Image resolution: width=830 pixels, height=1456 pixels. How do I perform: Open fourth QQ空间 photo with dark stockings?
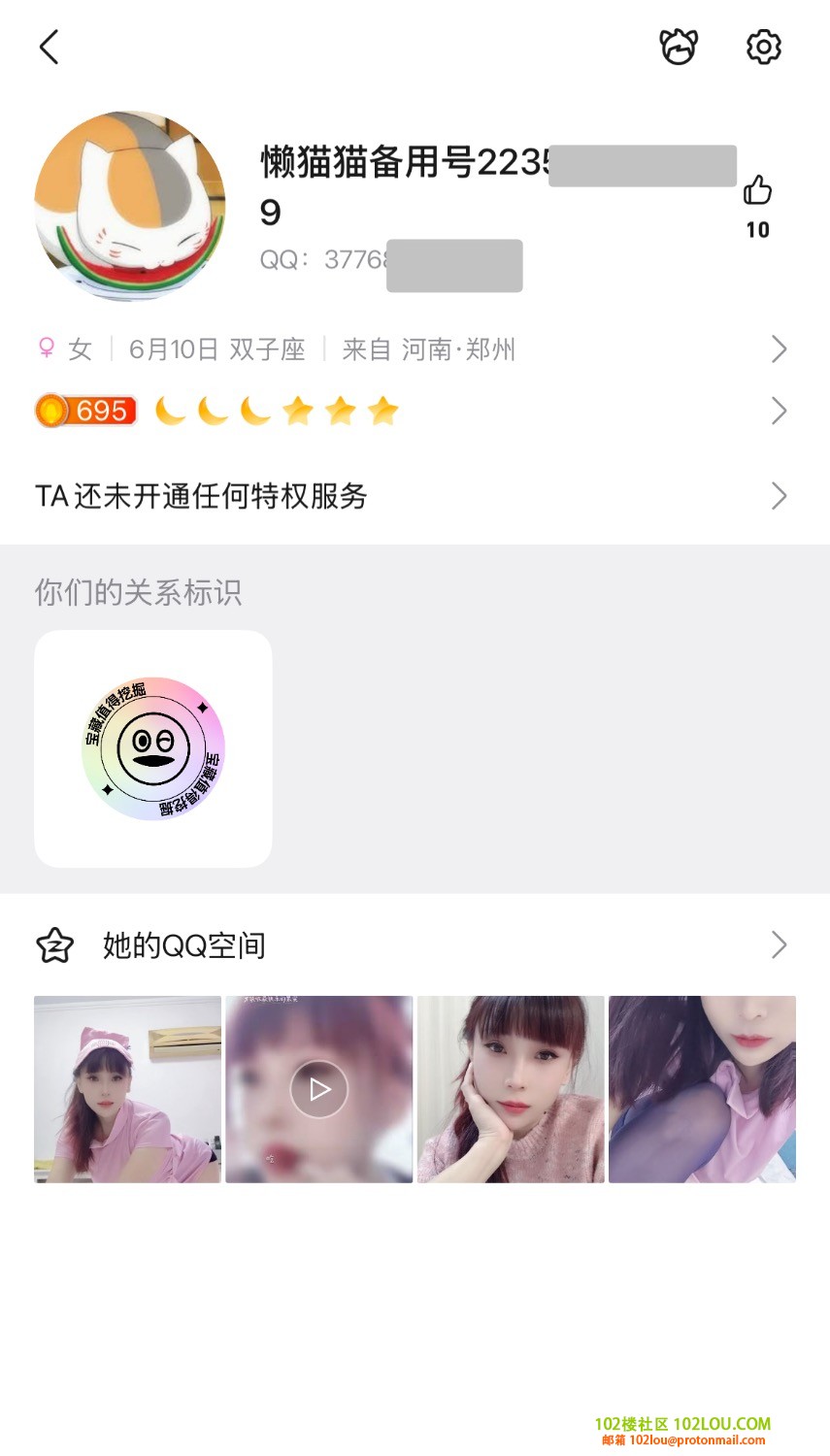point(702,1089)
